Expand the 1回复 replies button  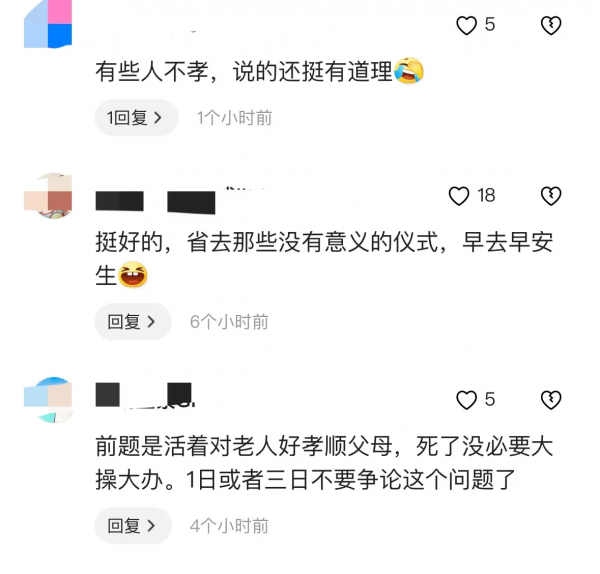coord(135,118)
